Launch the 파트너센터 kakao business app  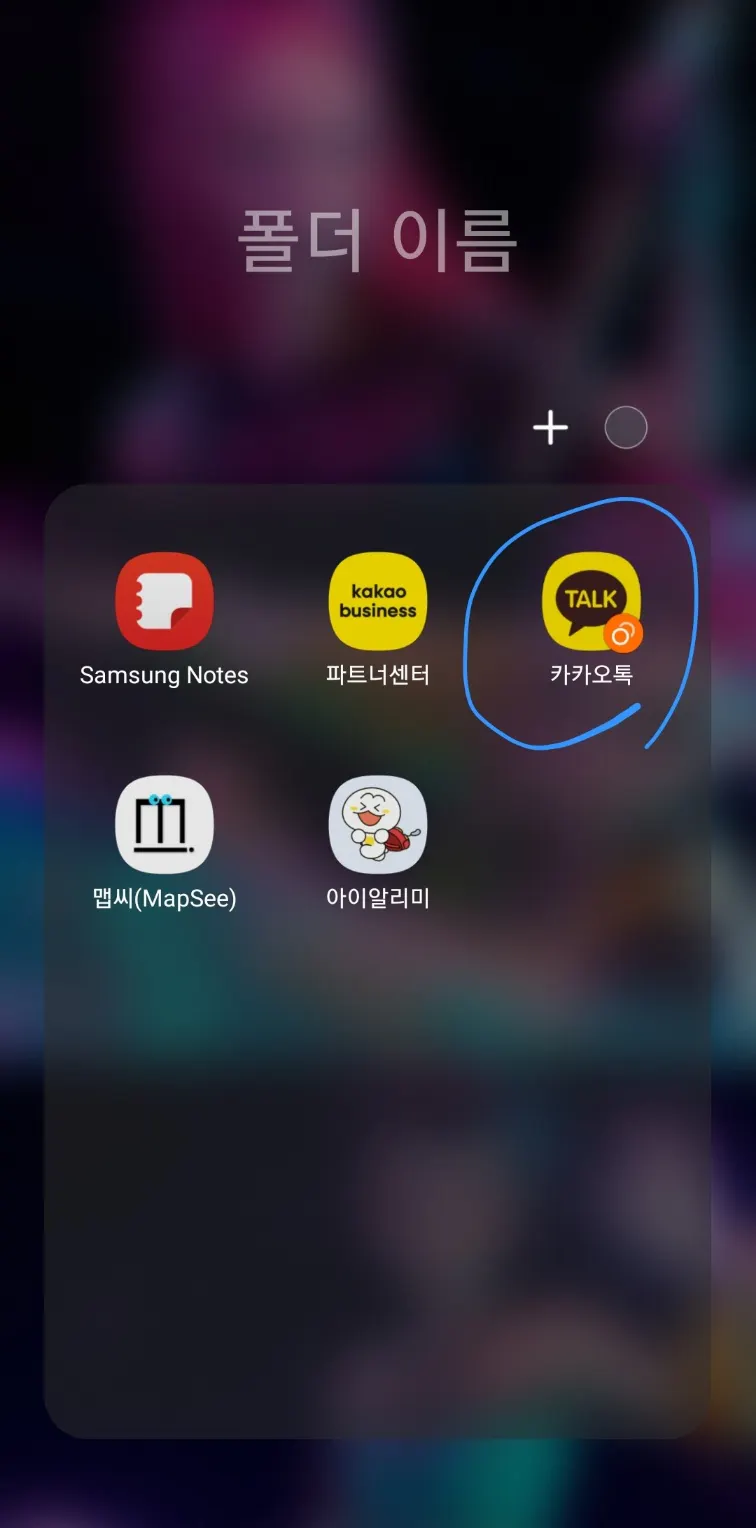(x=378, y=602)
